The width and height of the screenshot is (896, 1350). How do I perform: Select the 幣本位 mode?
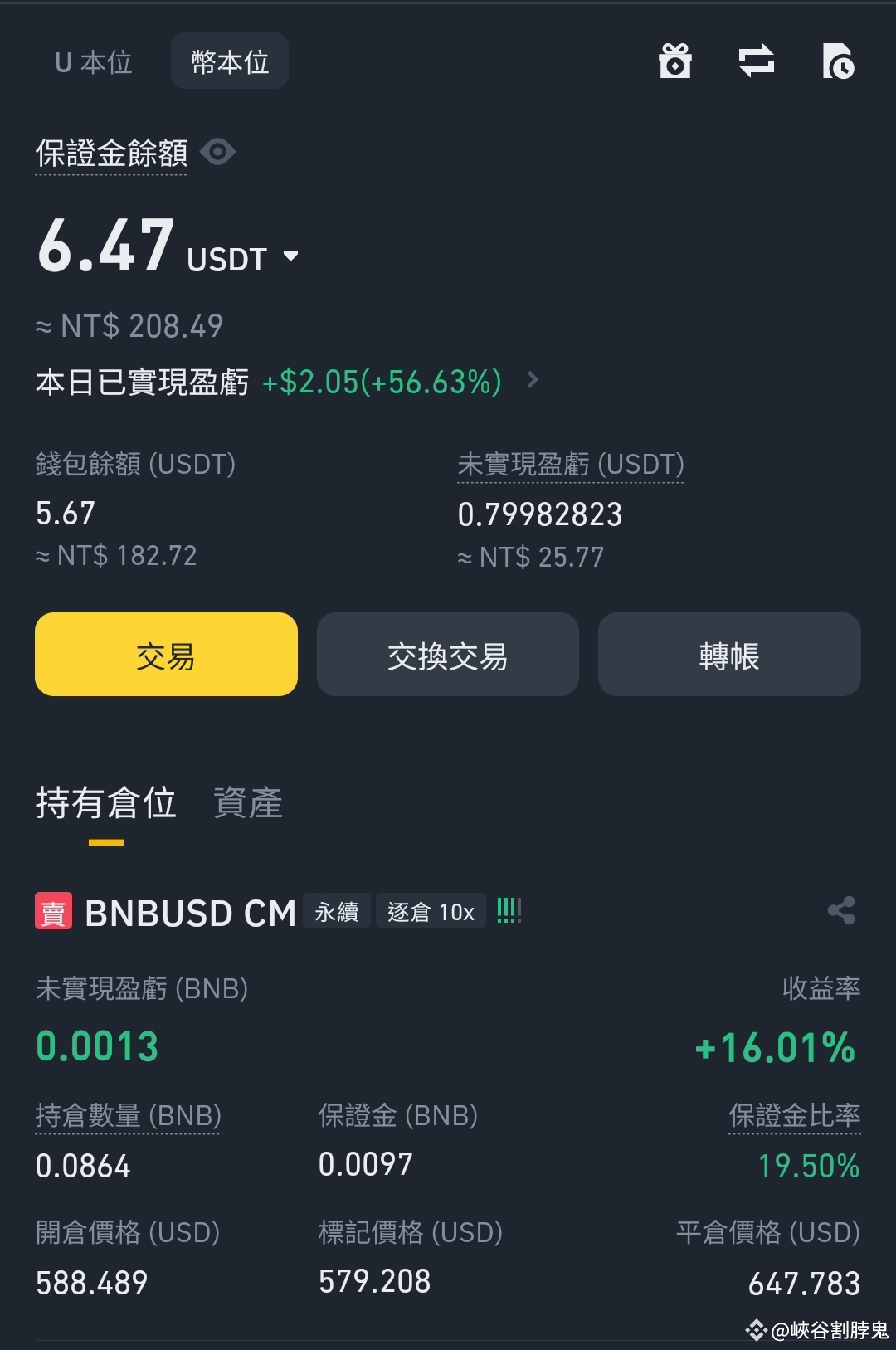pyautogui.click(x=229, y=61)
